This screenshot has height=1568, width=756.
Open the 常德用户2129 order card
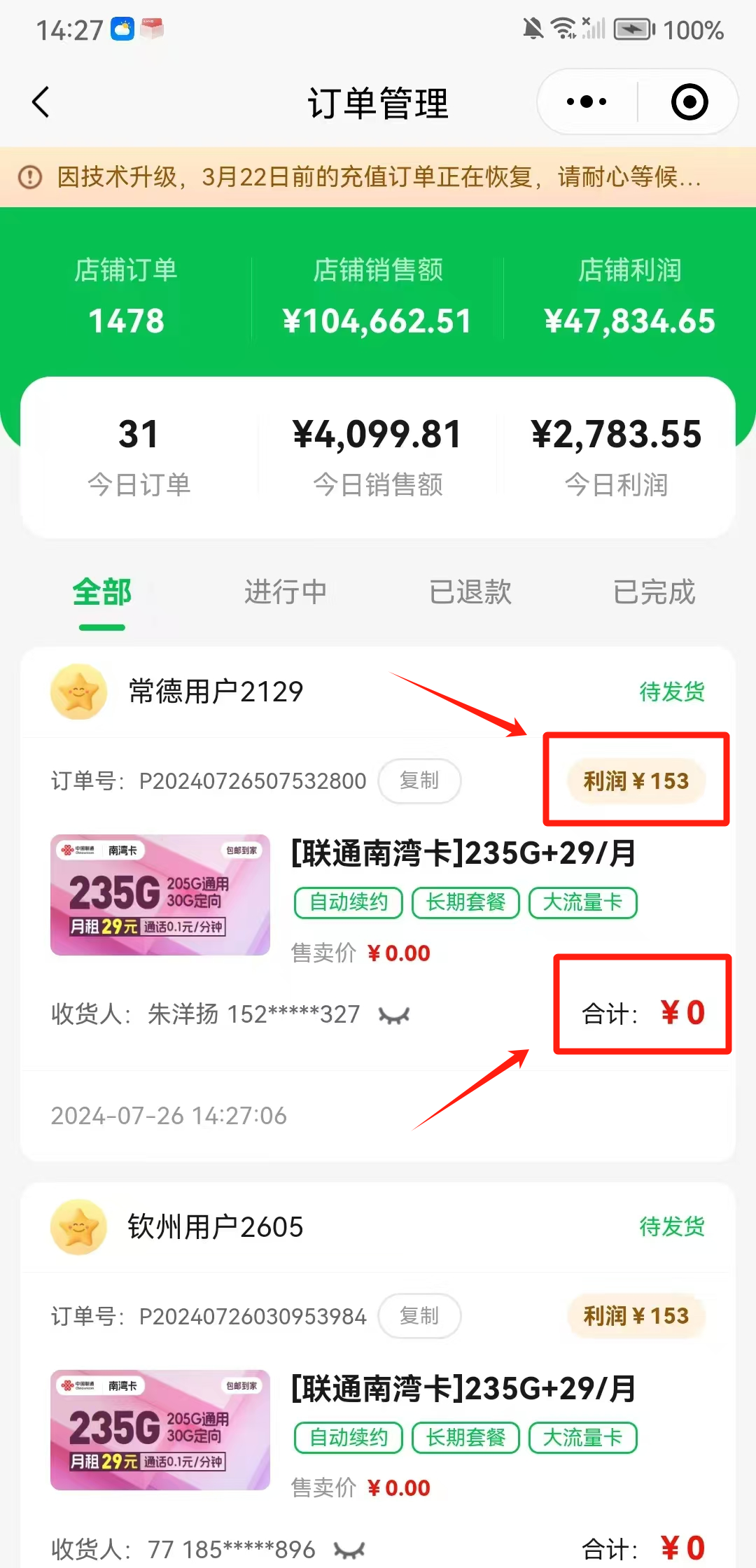(x=378, y=904)
